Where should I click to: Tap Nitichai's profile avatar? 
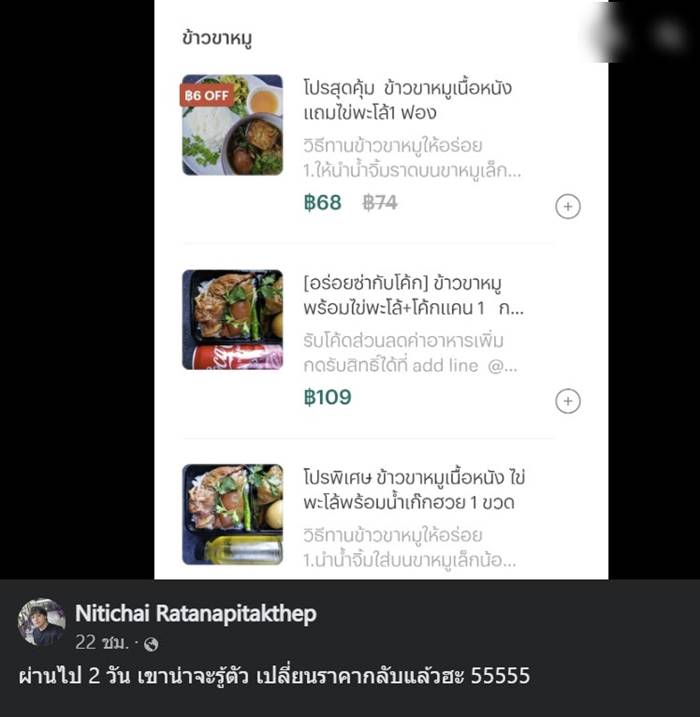(x=41, y=623)
